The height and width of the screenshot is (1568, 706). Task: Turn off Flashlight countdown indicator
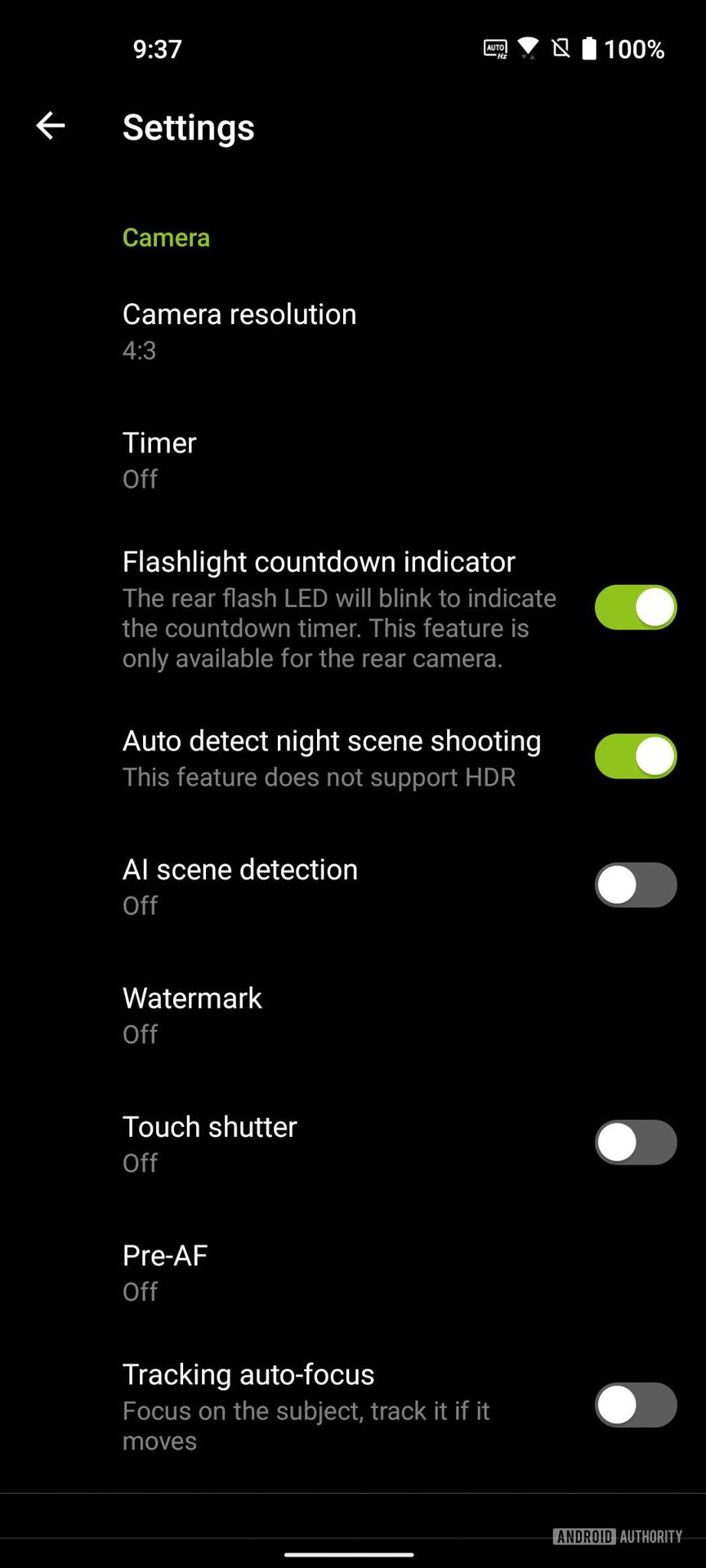coord(635,608)
